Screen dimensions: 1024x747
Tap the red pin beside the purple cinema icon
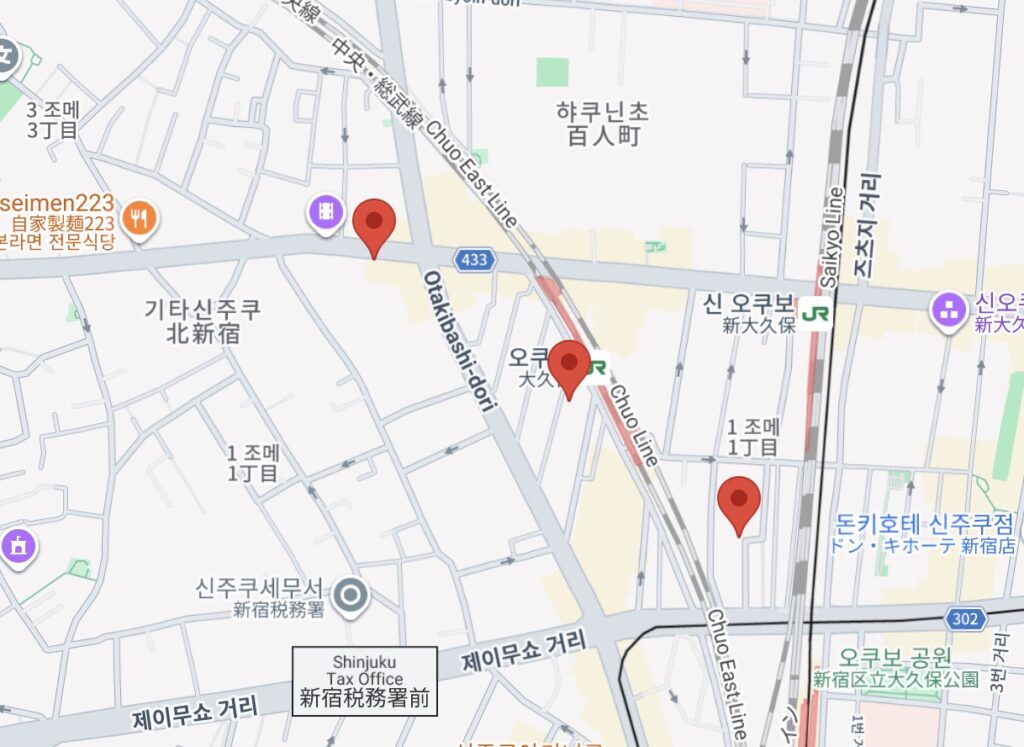pyautogui.click(x=375, y=223)
